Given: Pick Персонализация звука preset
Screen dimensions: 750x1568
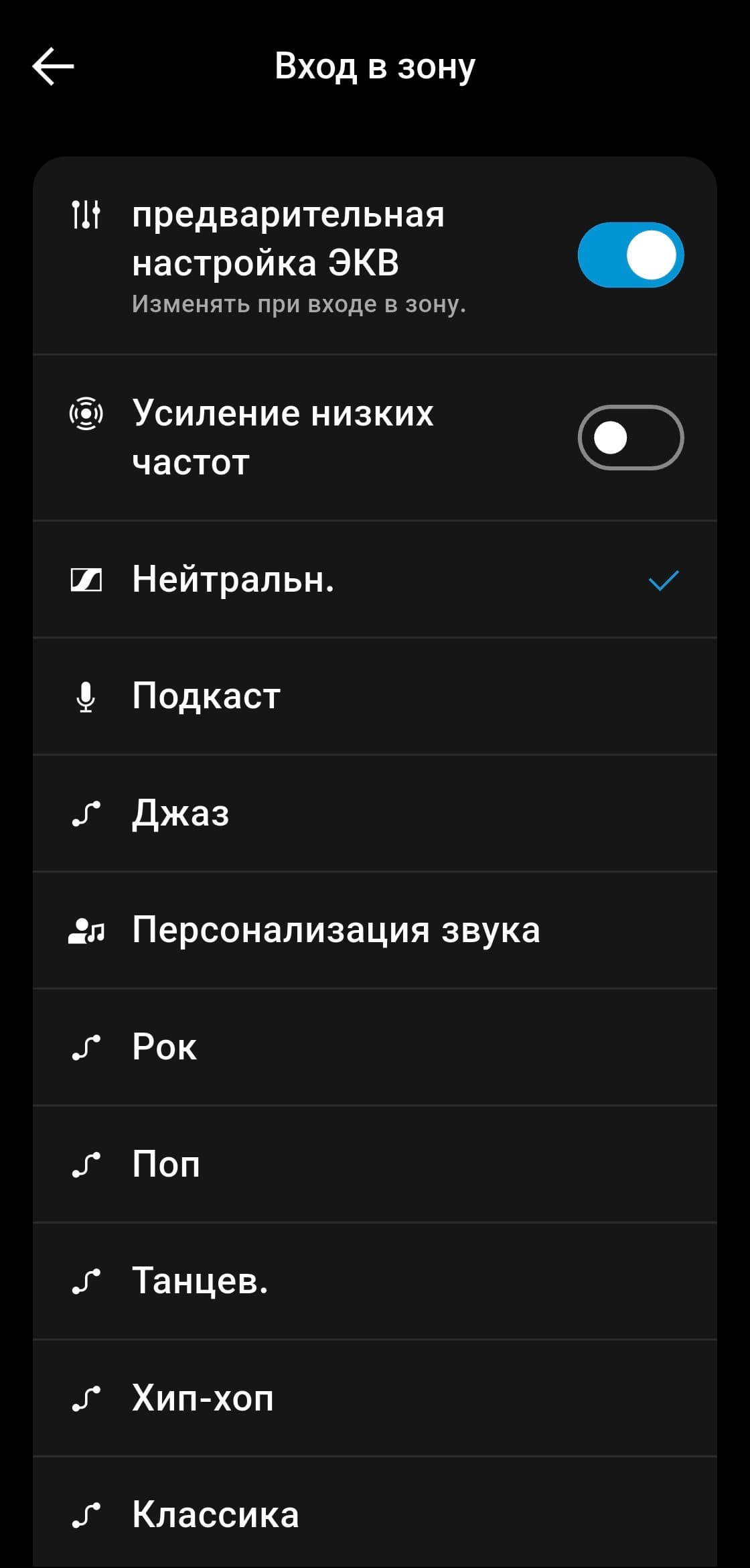Looking at the screenshot, I should [x=374, y=930].
